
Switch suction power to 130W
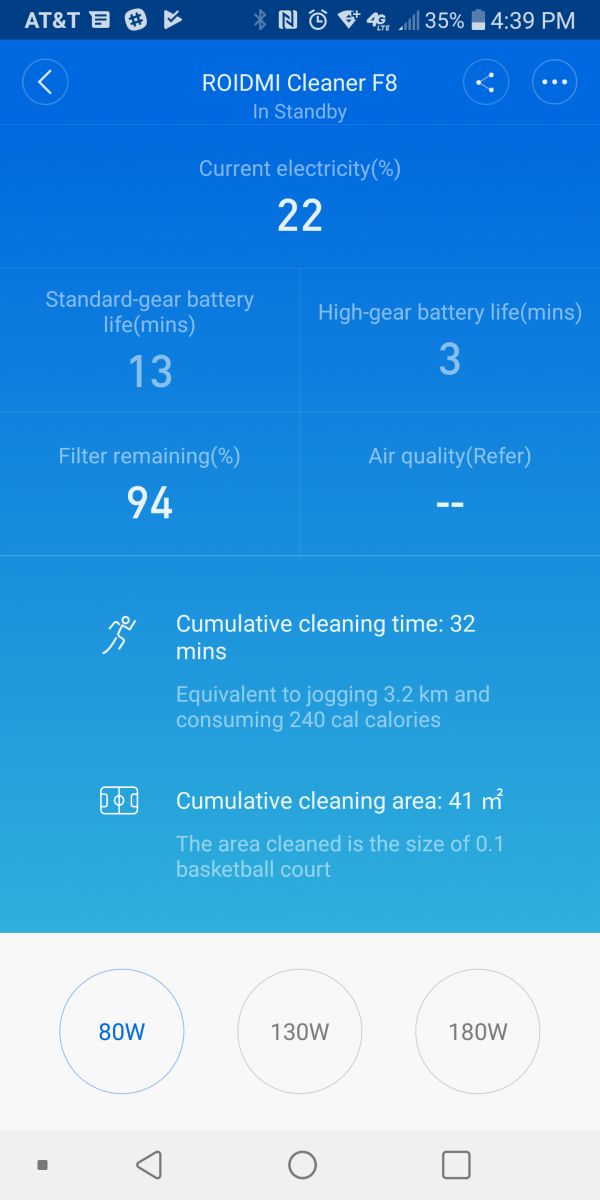tap(300, 1032)
